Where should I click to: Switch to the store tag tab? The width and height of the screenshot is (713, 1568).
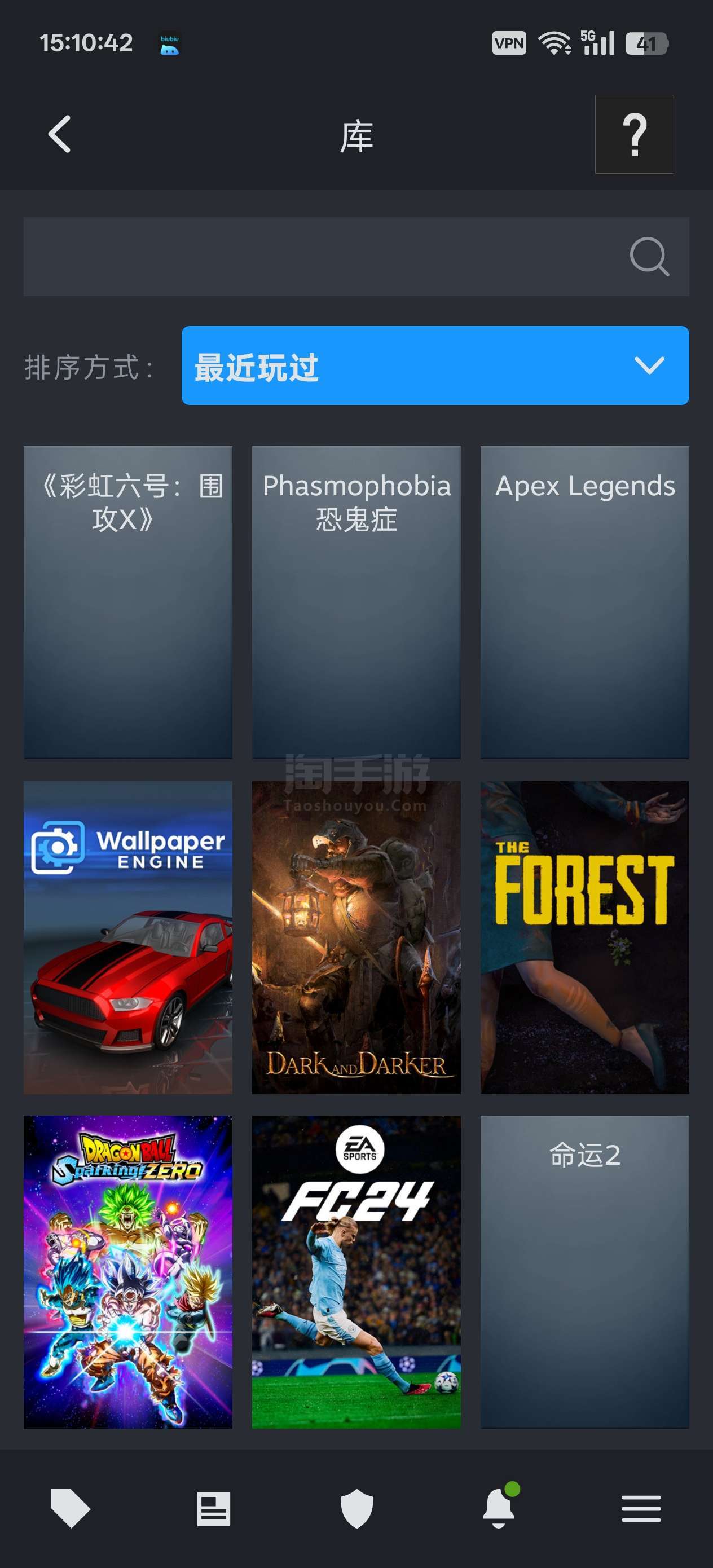71,1508
